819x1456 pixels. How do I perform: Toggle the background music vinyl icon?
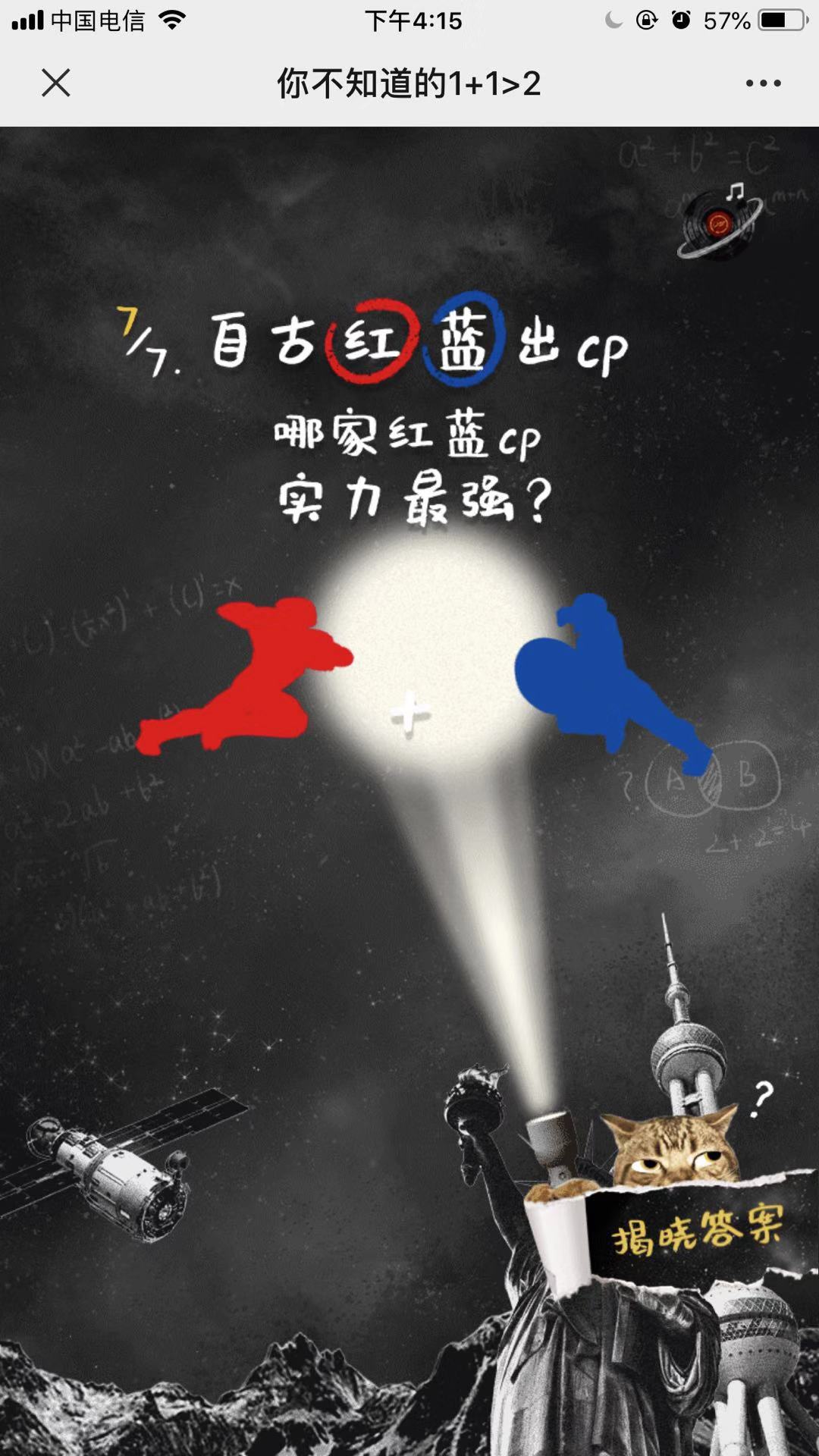click(x=717, y=224)
